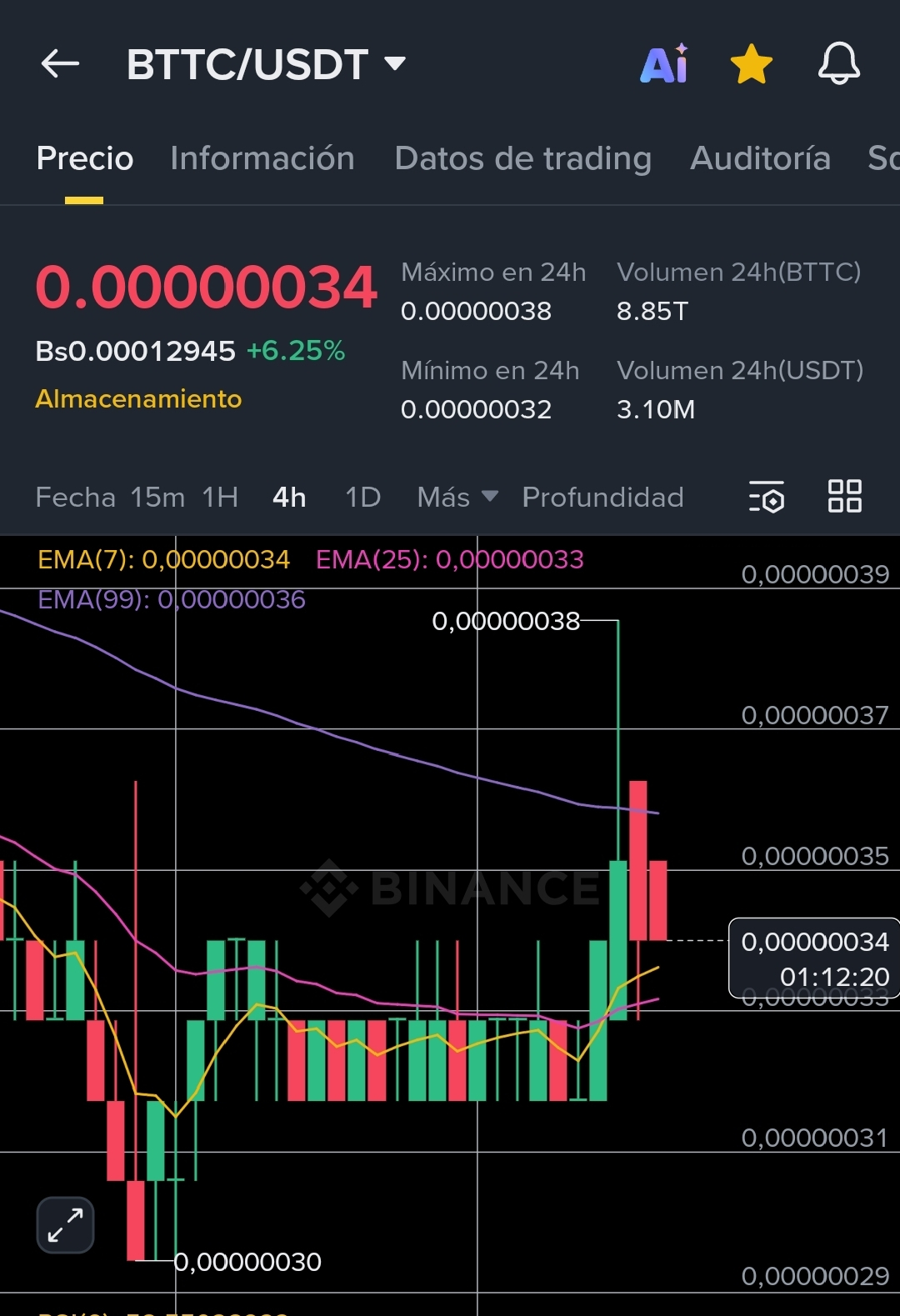Toggle the favorite star for BTTC/USDT
900x1316 pixels.
[x=751, y=64]
